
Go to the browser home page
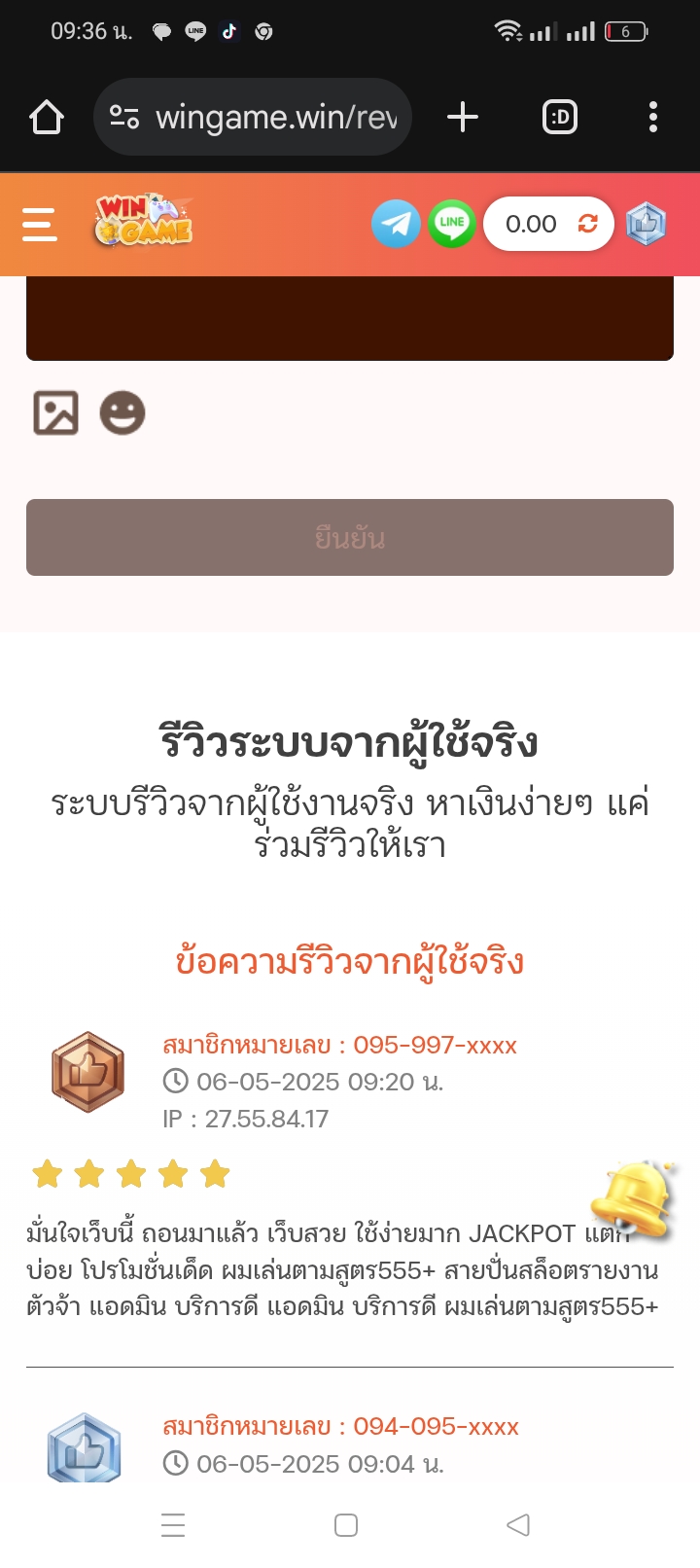coord(47,117)
